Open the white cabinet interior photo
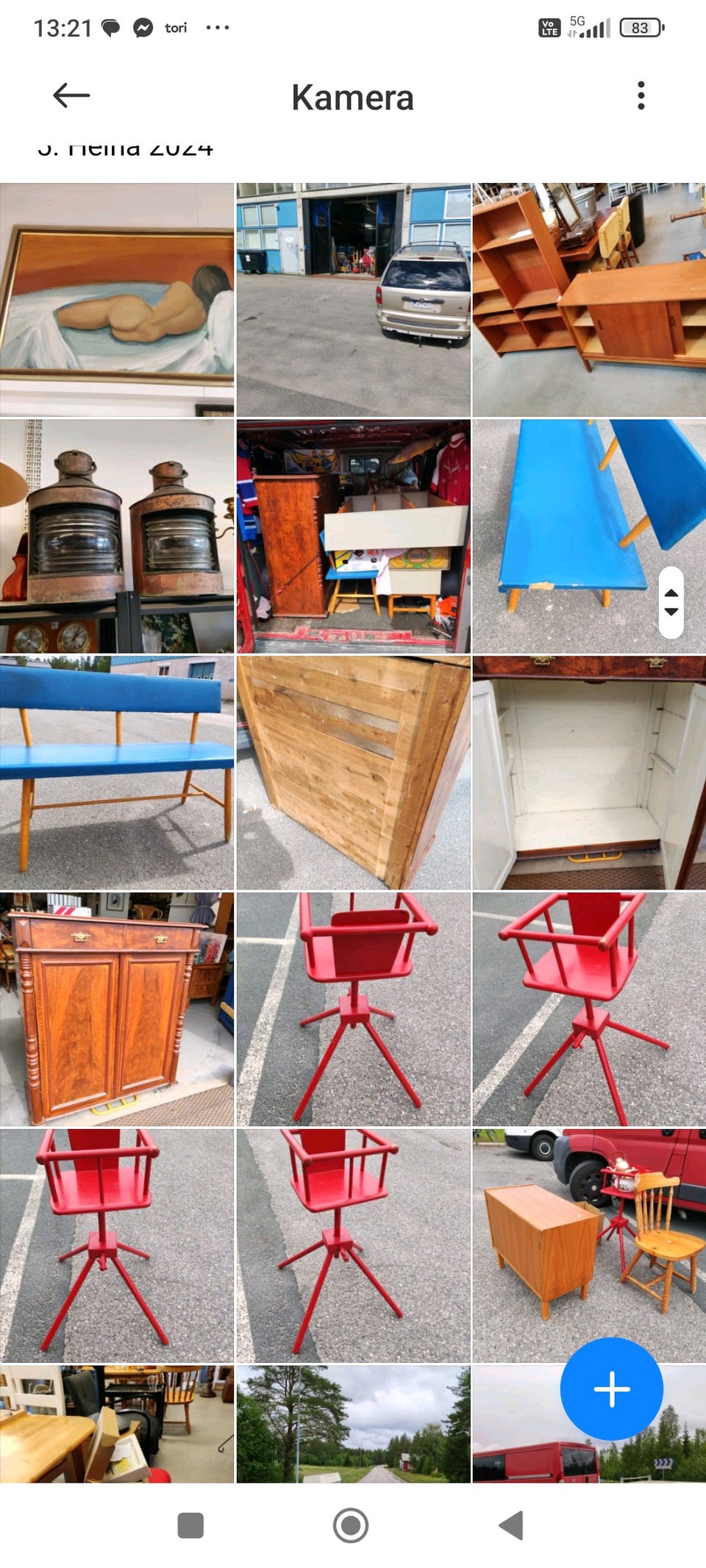 588,773
